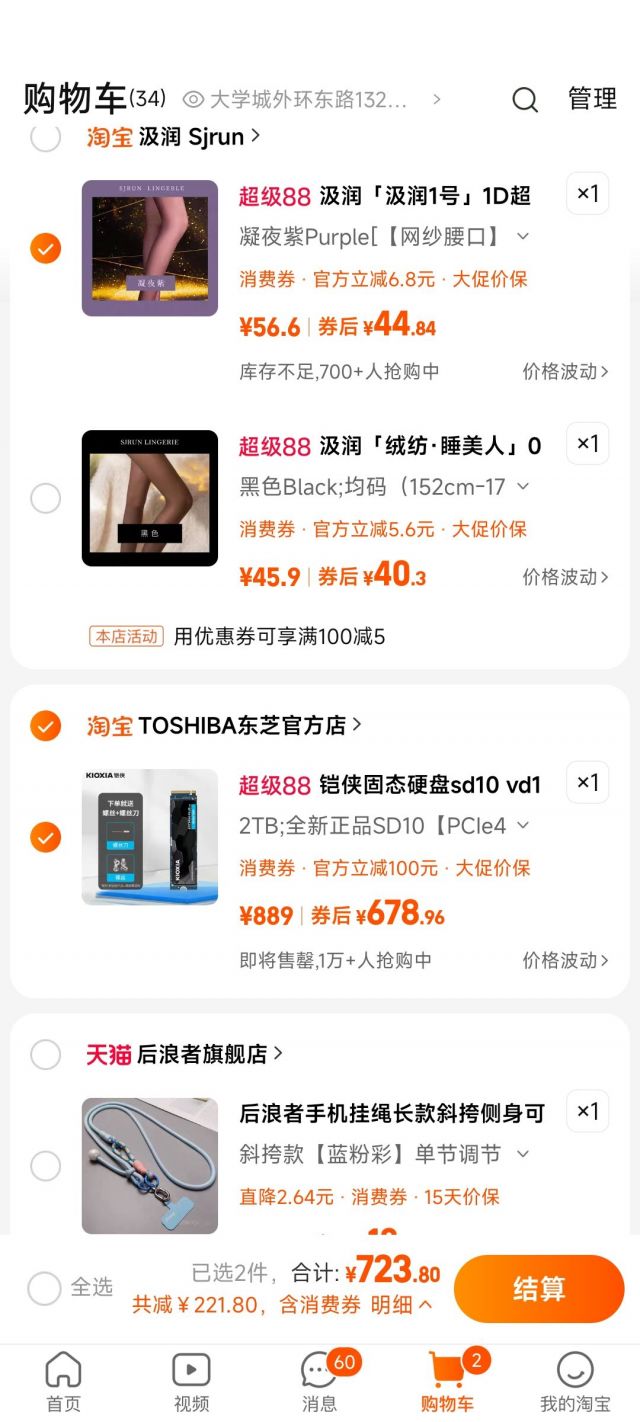This screenshot has height=1422, width=640.
Task: Uncheck all items from the TOSHIBA东芝官方店
Action: coord(45,725)
